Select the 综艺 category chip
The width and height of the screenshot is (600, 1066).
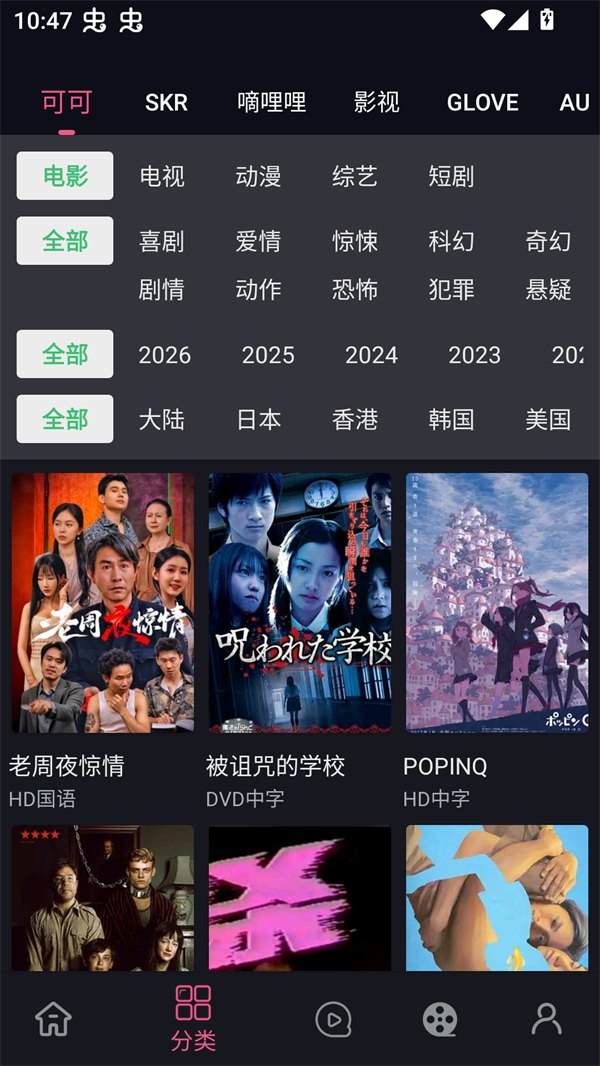(354, 177)
